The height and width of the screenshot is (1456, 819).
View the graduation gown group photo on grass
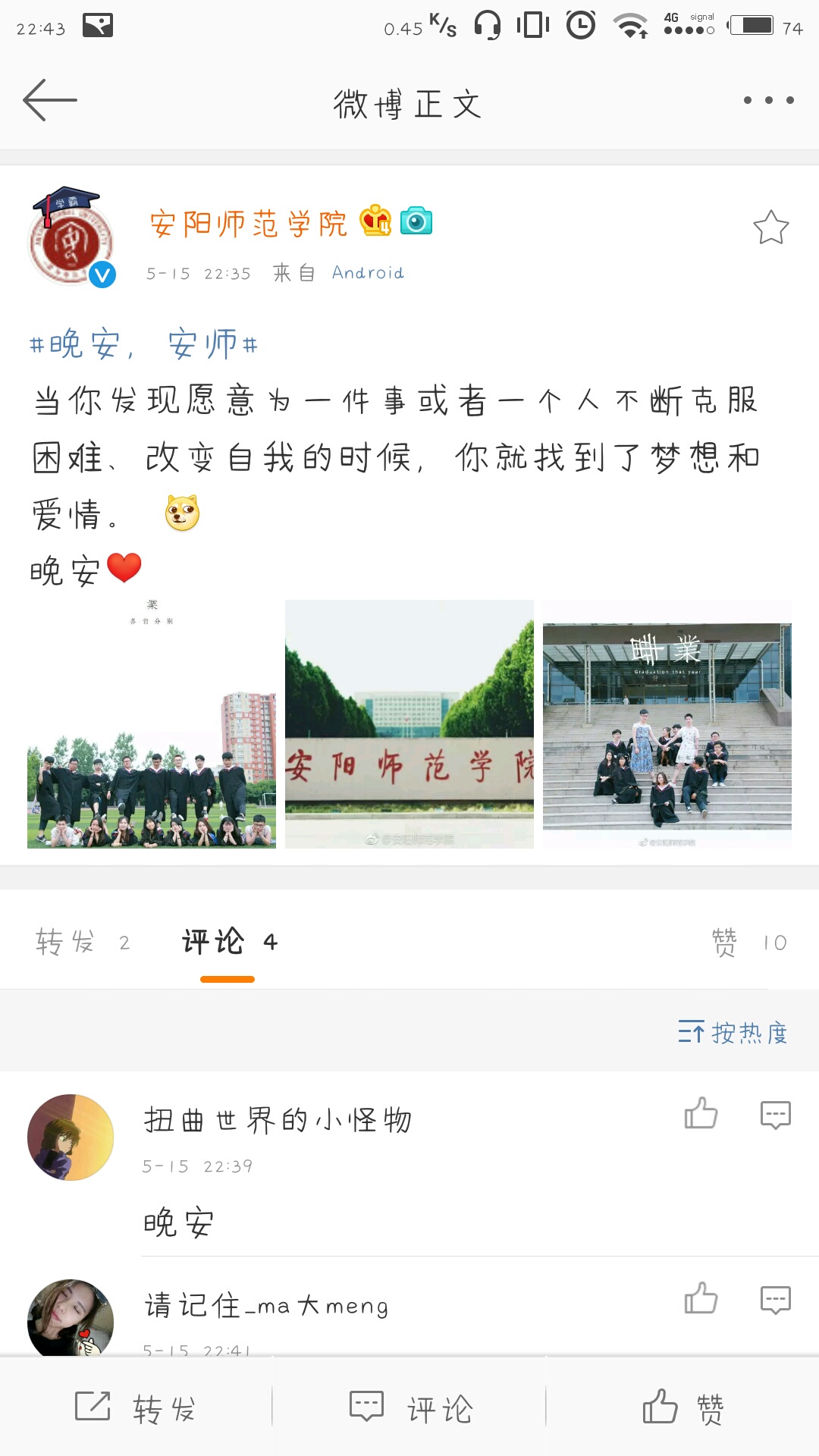(152, 723)
